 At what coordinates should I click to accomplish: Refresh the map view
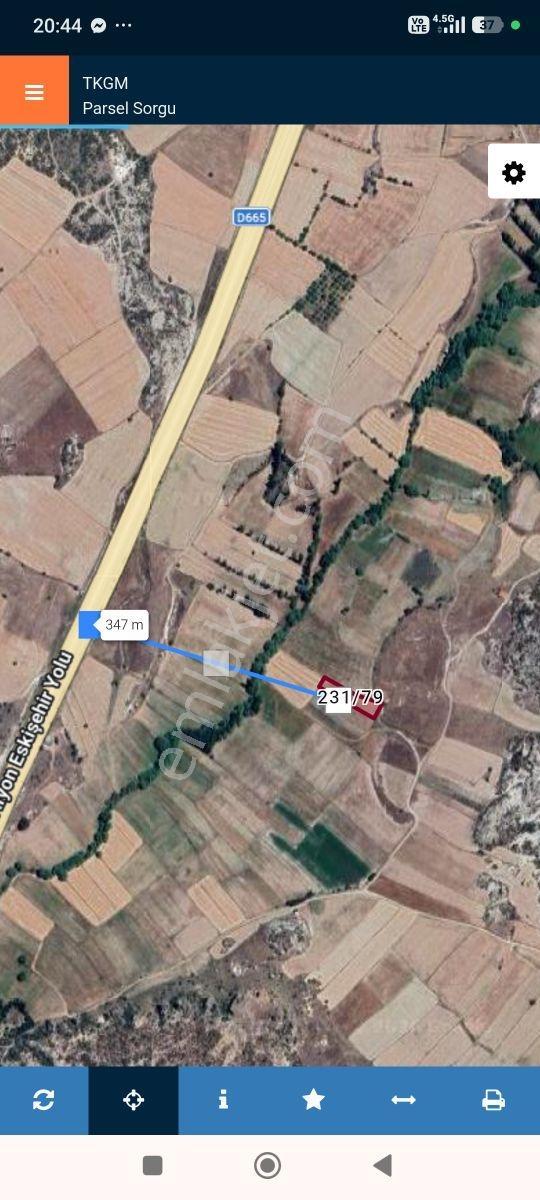pos(44,1100)
